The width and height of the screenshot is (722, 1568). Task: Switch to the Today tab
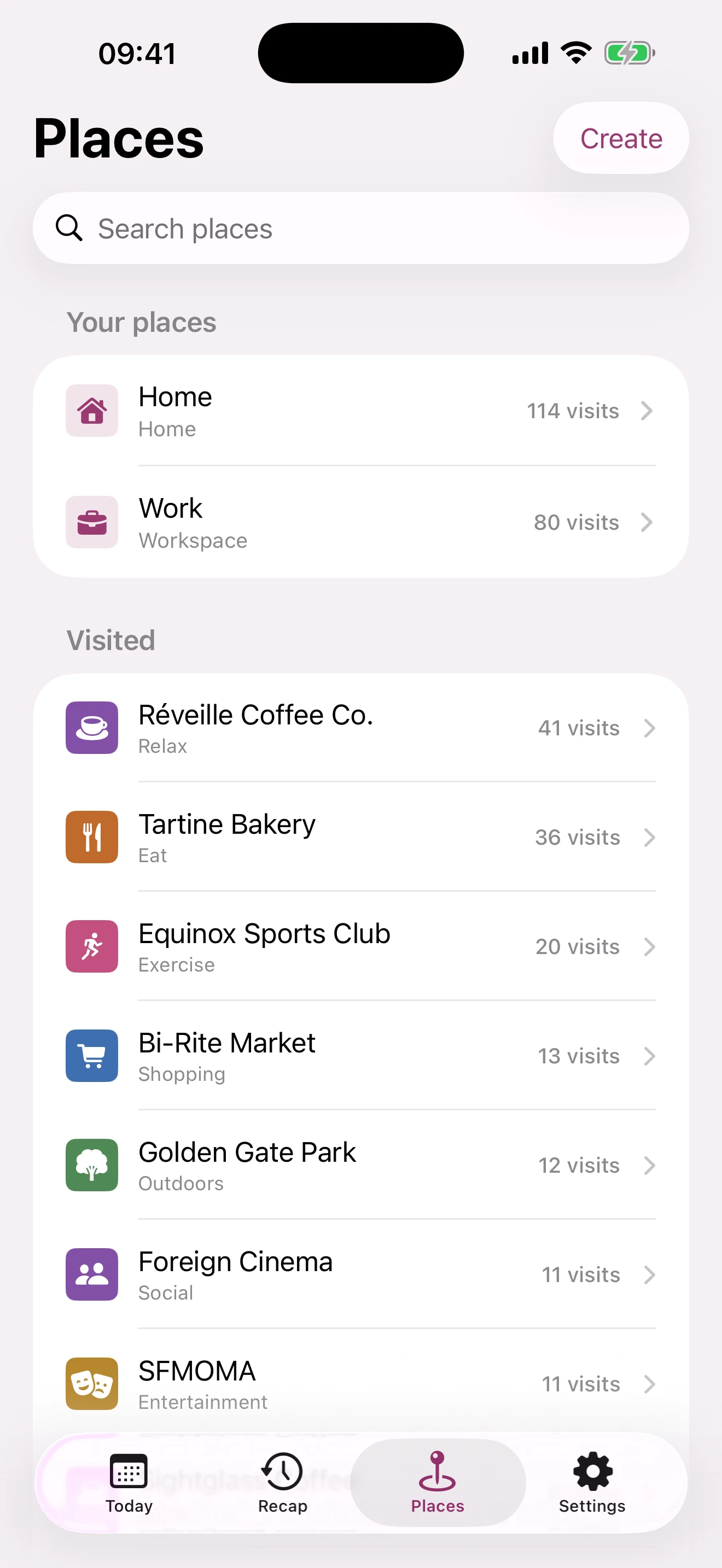click(x=129, y=1483)
